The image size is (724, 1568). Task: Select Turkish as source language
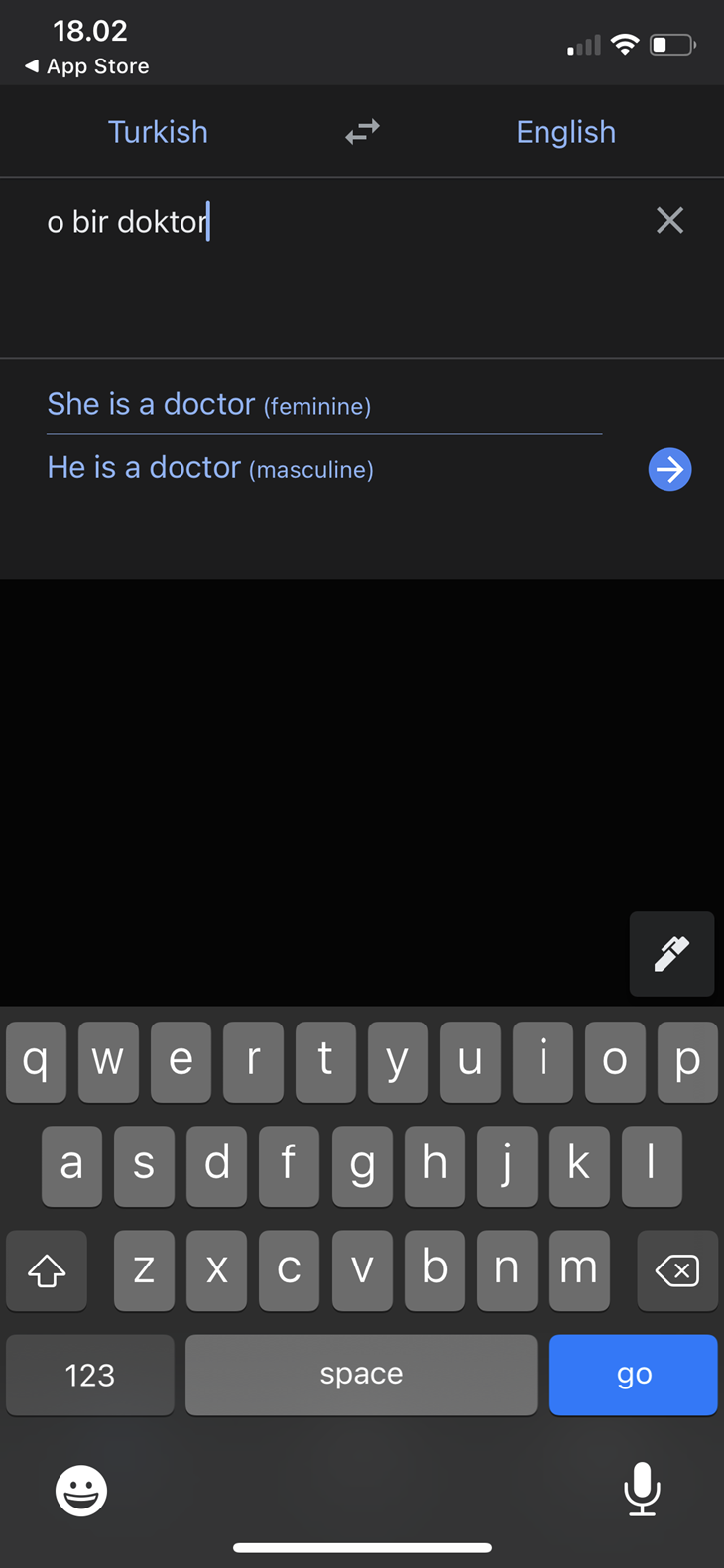point(158,132)
